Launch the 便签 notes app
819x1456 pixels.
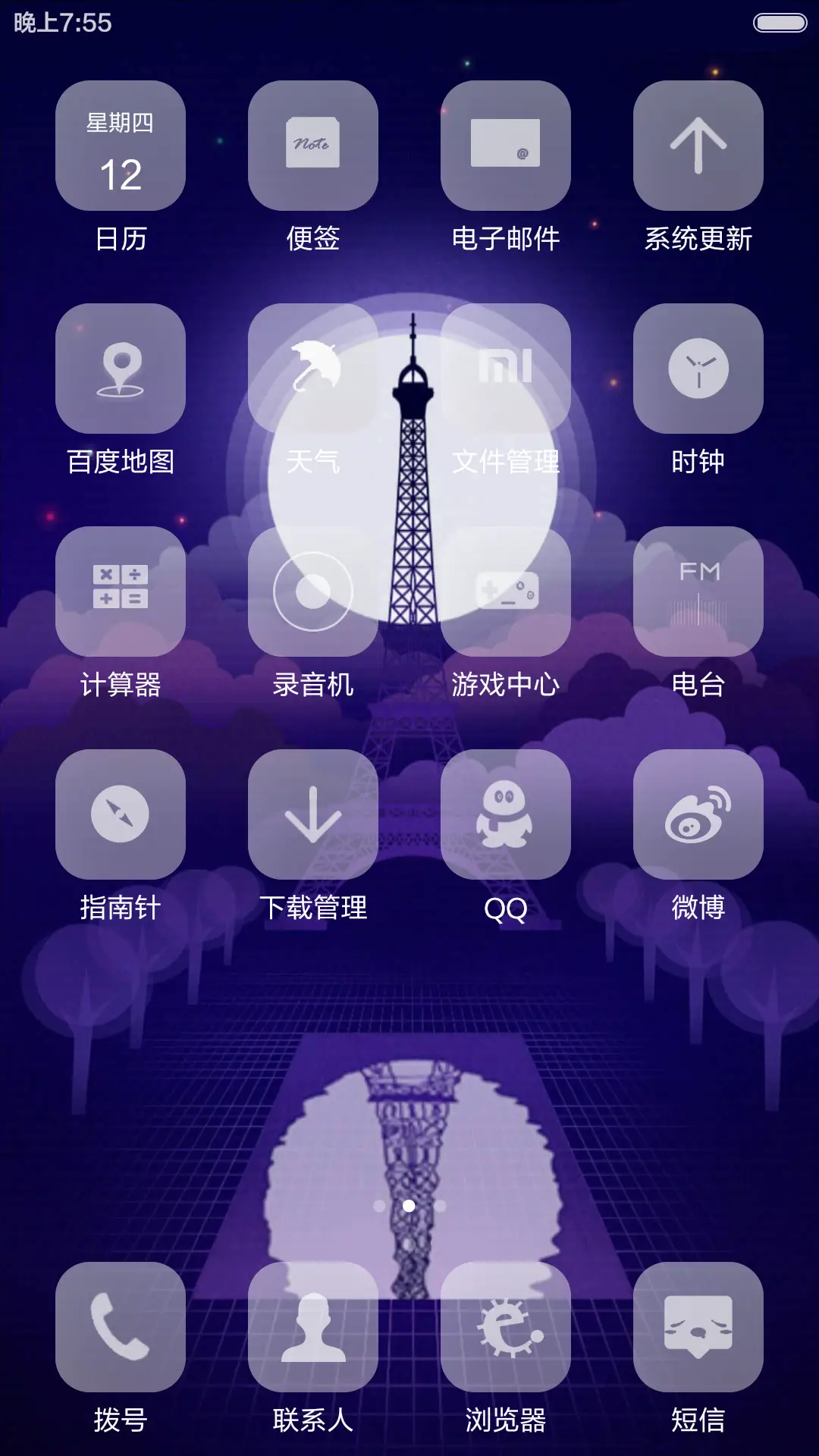(x=313, y=146)
